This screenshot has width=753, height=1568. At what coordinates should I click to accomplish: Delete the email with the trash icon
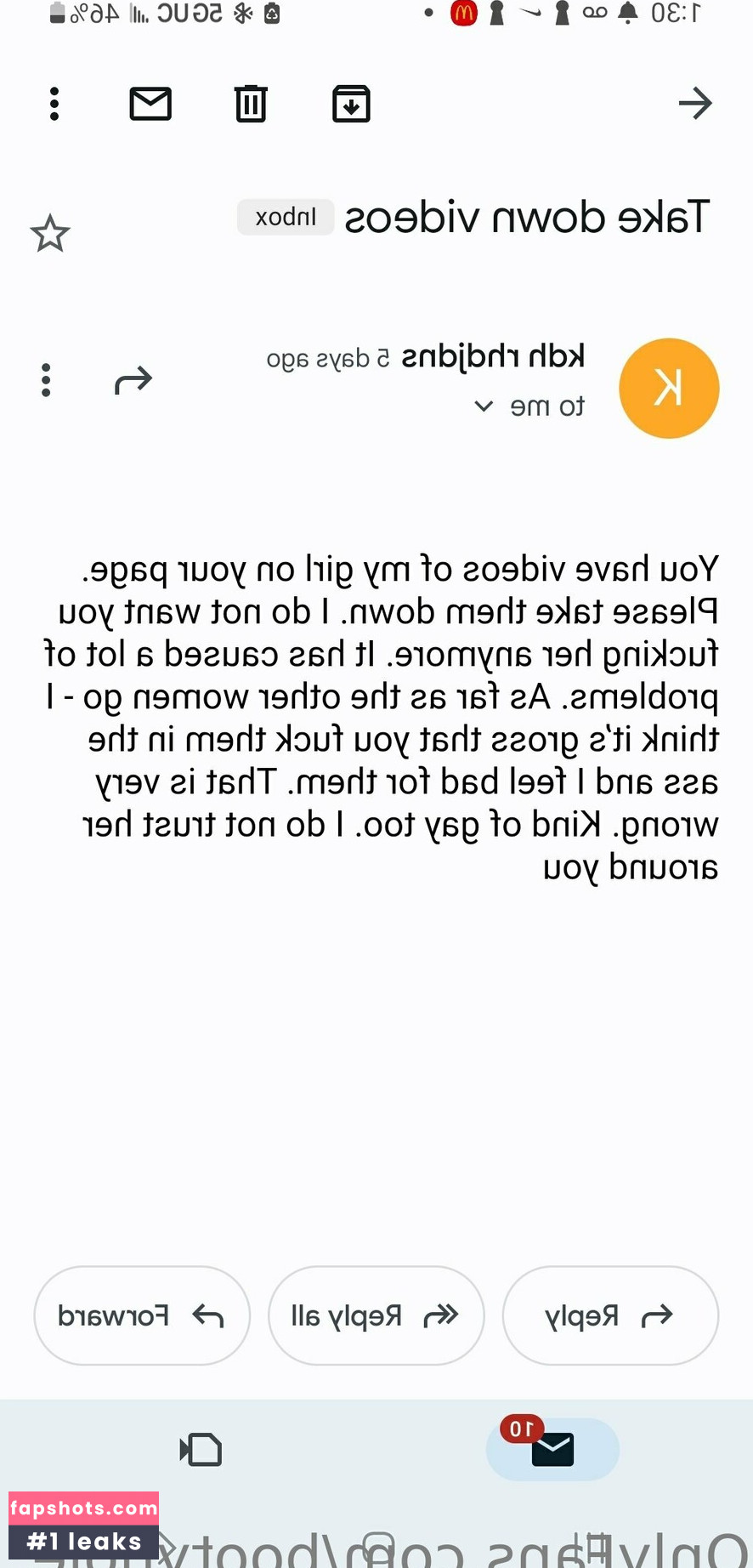(251, 104)
